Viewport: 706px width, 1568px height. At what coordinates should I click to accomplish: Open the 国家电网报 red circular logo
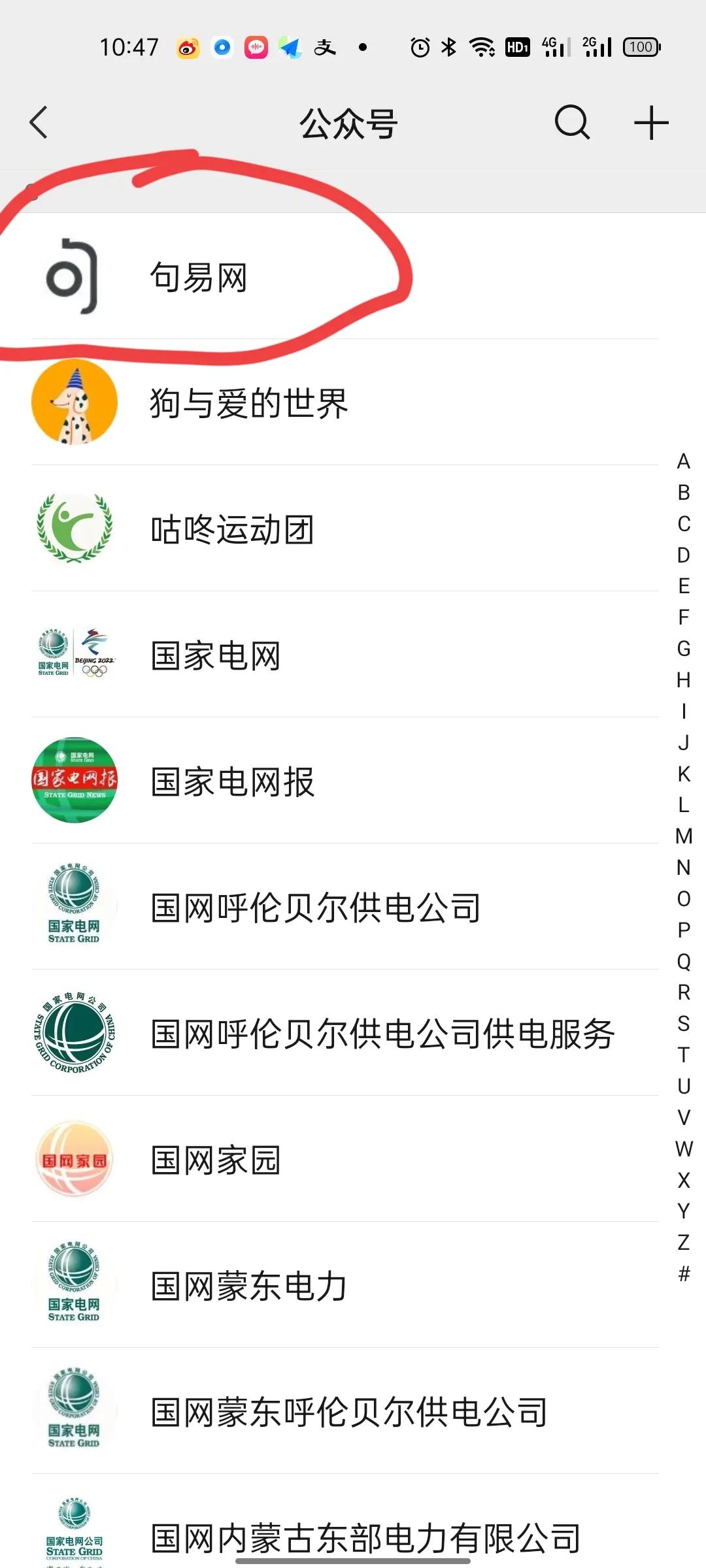click(x=75, y=781)
